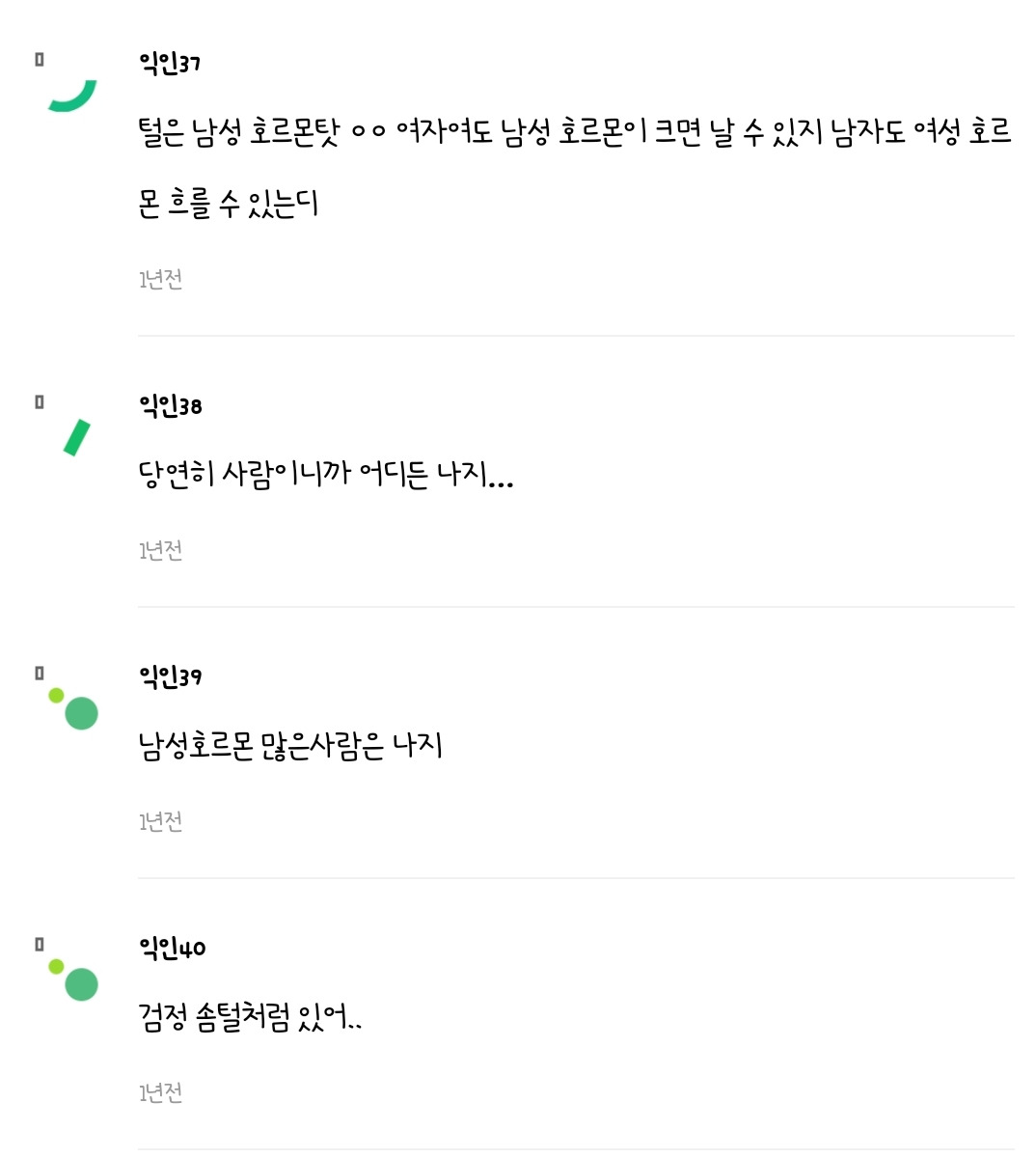Screen dimensions: 1036x1158
Task: Open 익인40's comment about 솜털
Action: [251, 1017]
